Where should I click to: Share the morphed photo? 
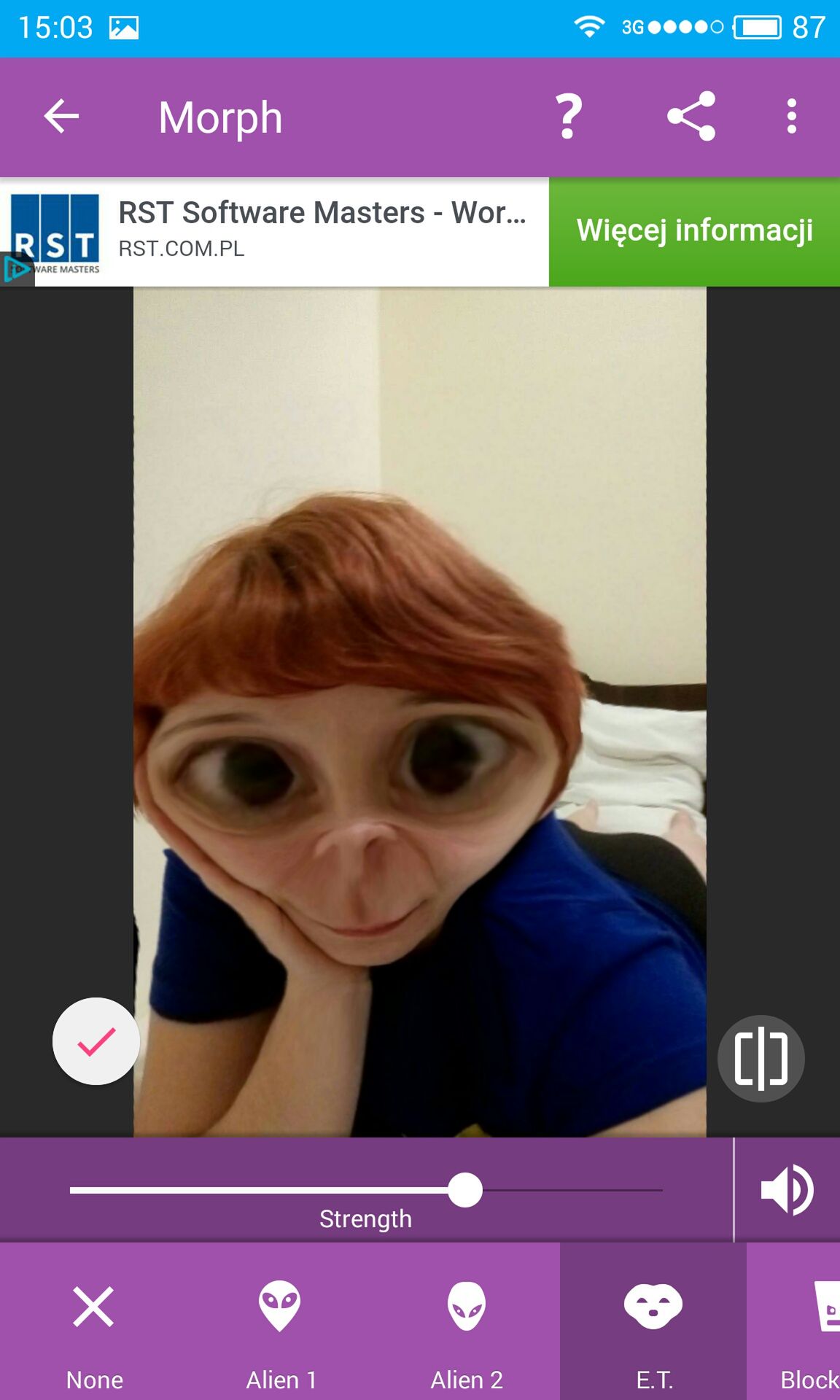(691, 117)
